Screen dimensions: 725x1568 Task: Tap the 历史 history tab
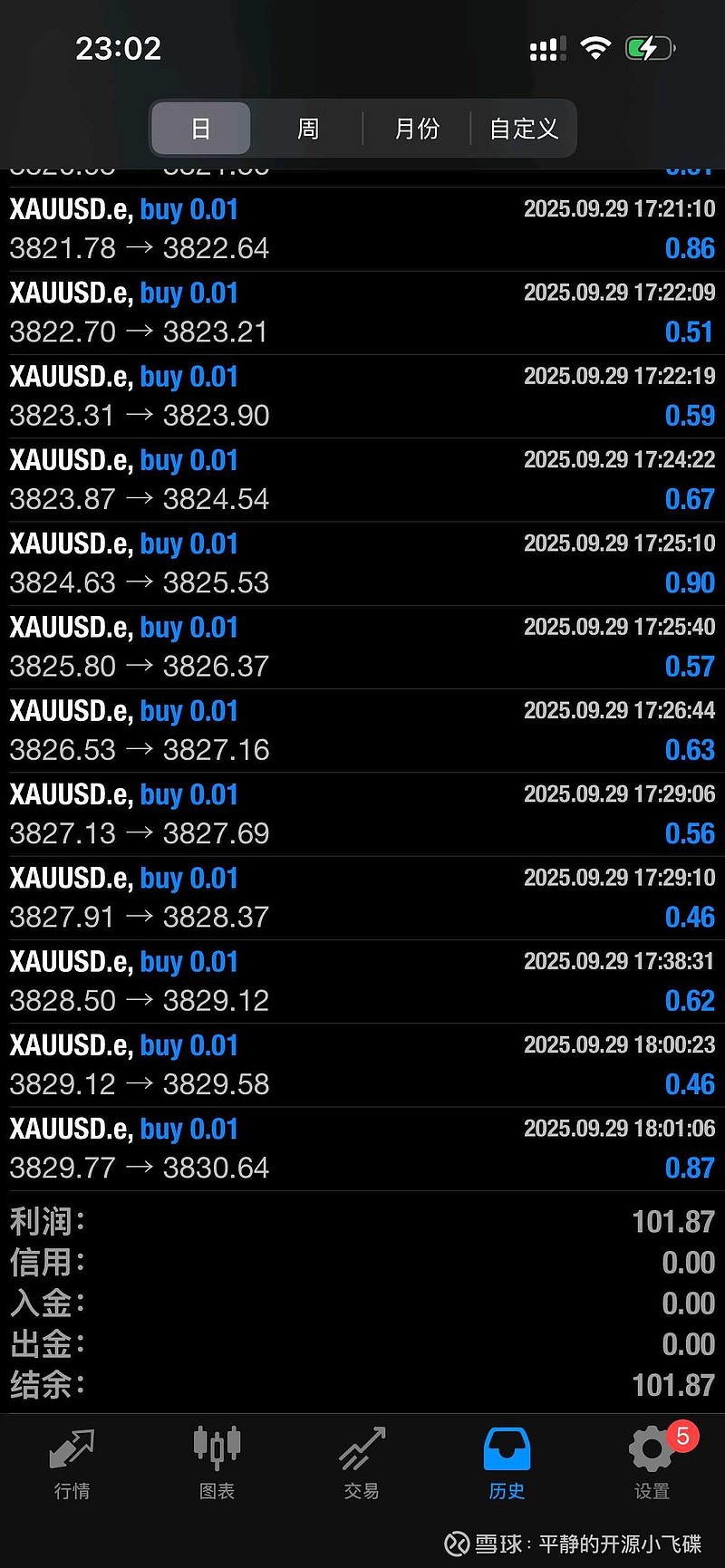[507, 1464]
